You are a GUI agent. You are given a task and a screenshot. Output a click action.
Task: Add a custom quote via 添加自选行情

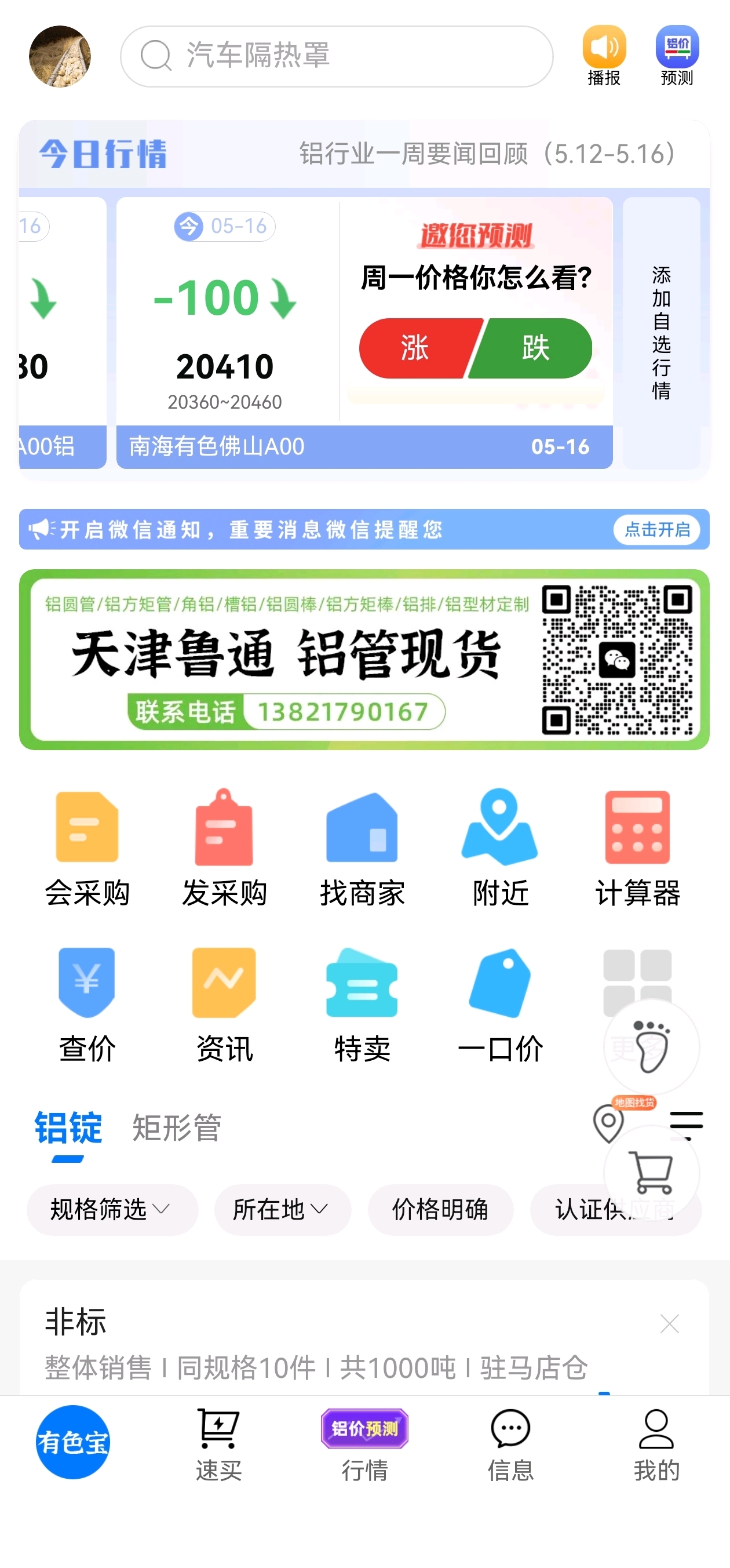coord(661,332)
